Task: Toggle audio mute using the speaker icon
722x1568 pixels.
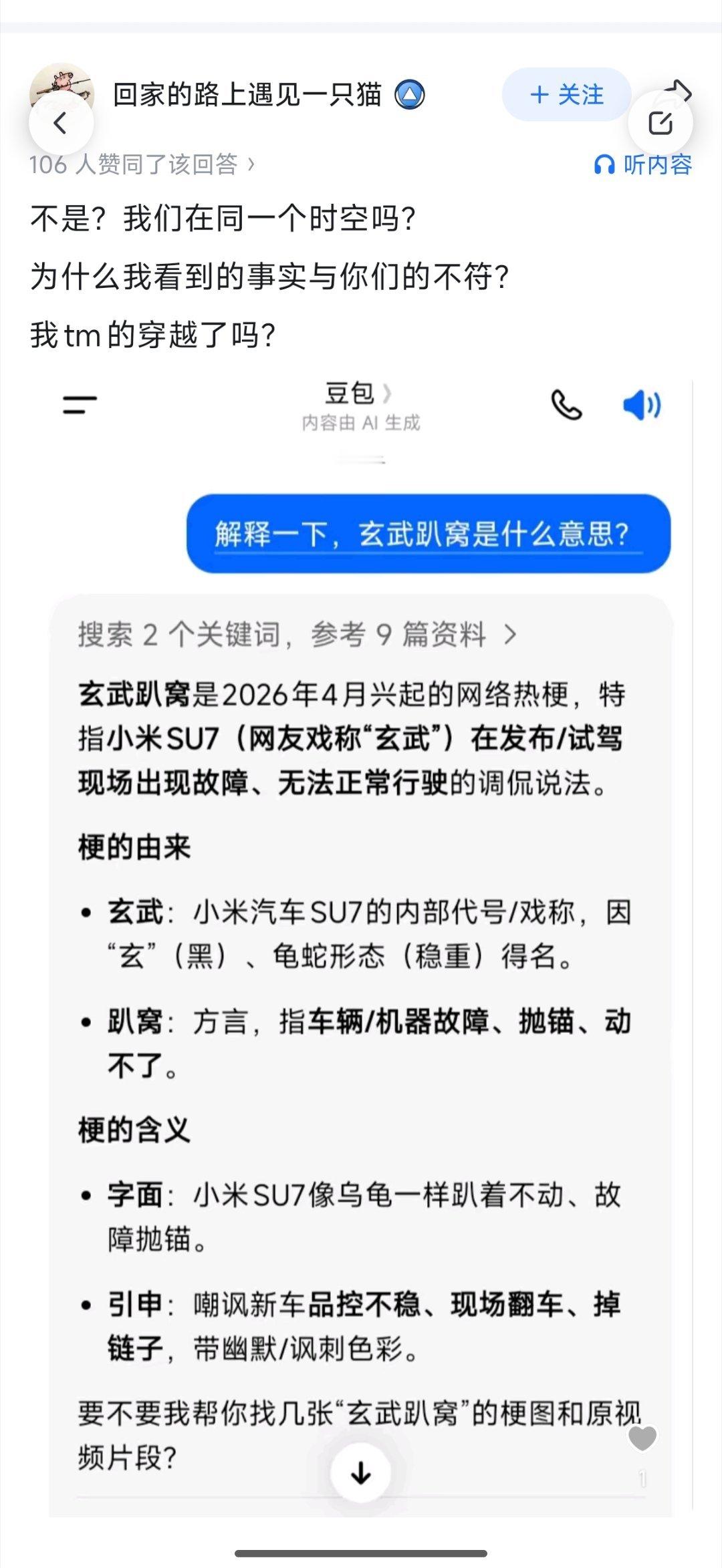Action: coord(644,405)
